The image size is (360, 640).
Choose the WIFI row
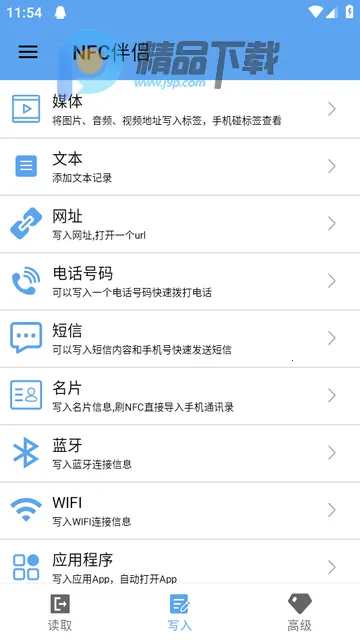click(180, 510)
